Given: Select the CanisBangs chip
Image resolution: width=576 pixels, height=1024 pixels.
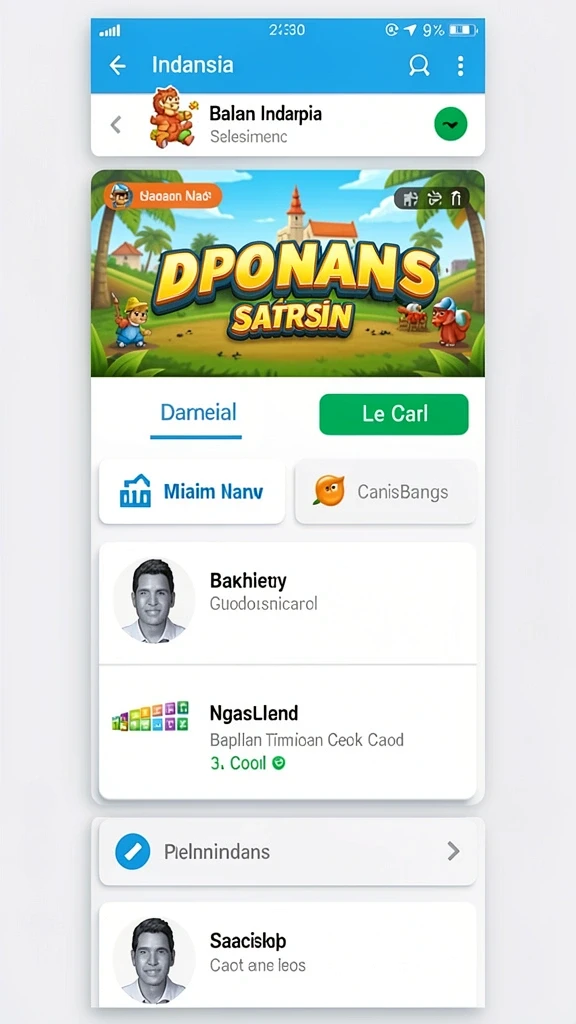Looking at the screenshot, I should [x=385, y=491].
